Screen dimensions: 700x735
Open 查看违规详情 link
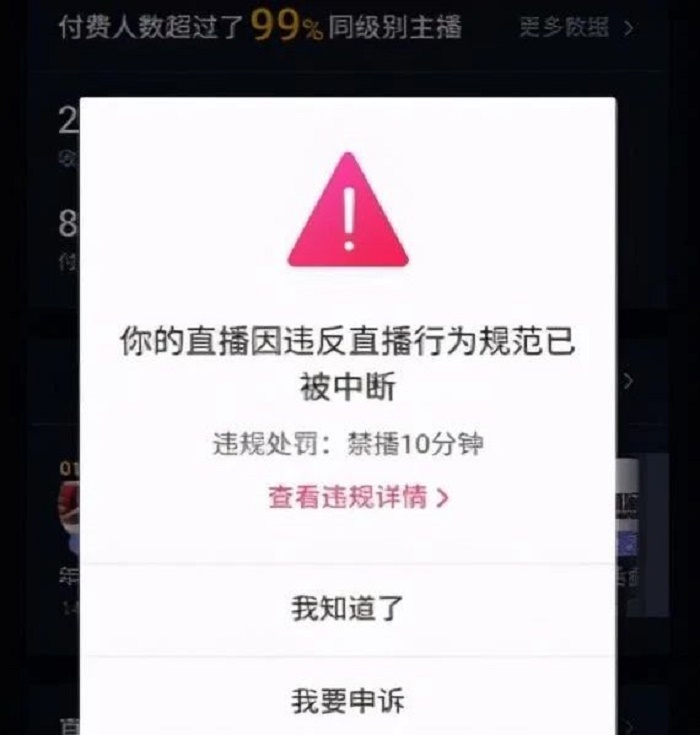click(358, 497)
